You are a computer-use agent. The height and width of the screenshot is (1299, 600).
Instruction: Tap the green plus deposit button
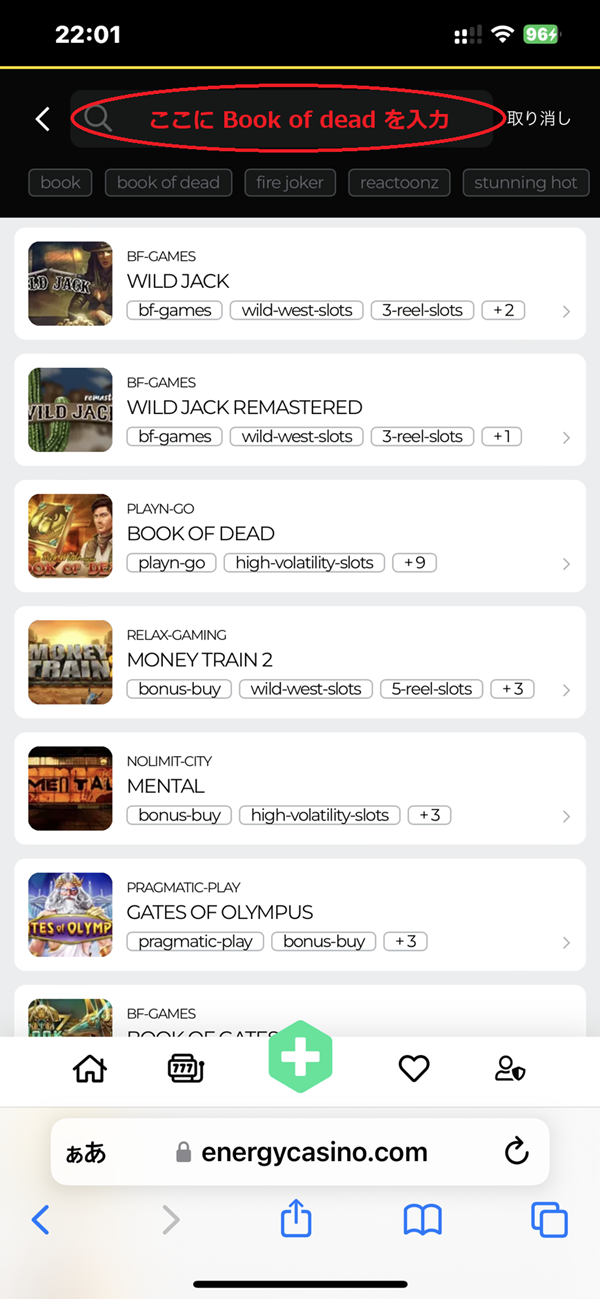pos(300,1057)
